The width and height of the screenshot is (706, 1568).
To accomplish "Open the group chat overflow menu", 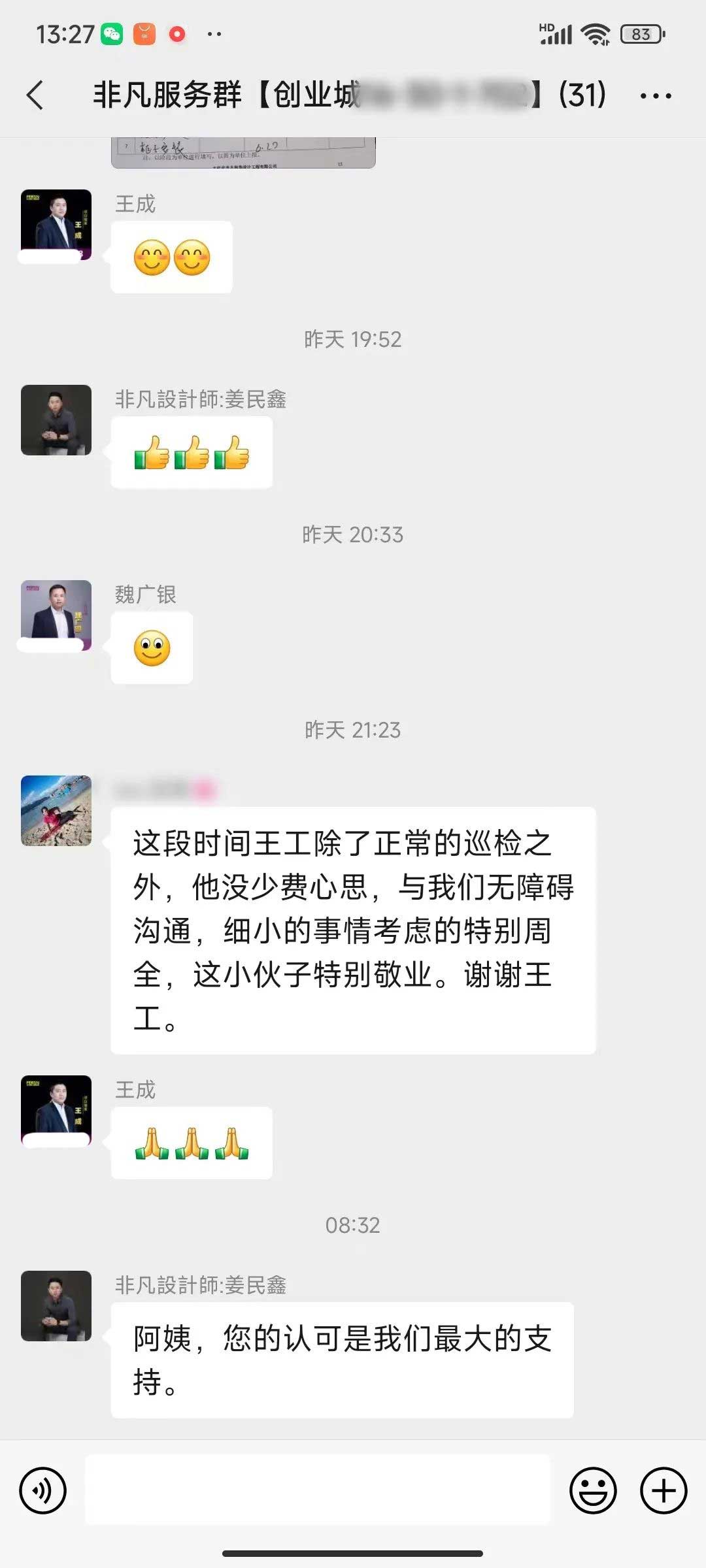I will tap(655, 96).
